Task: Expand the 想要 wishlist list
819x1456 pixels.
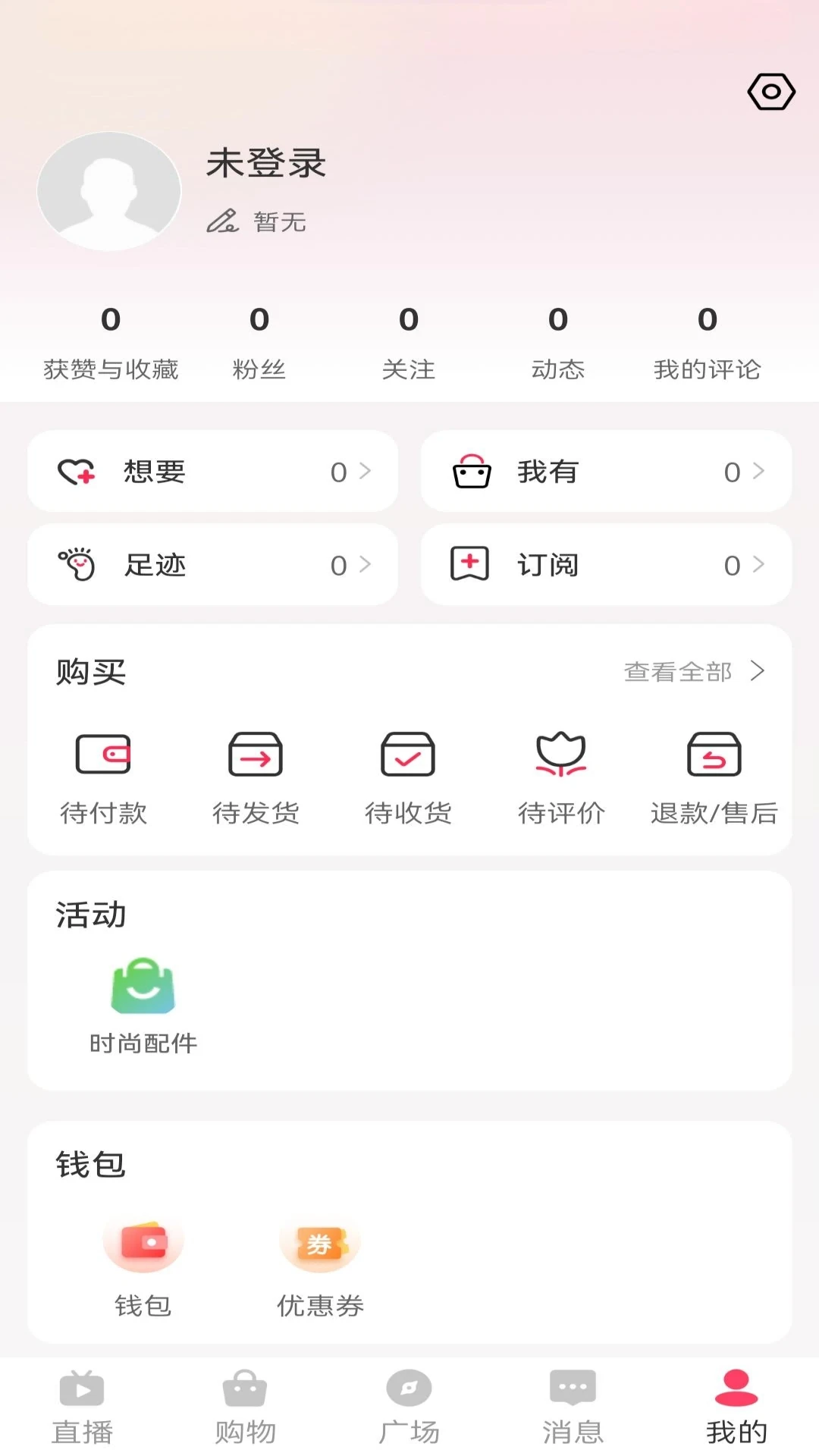Action: point(212,471)
